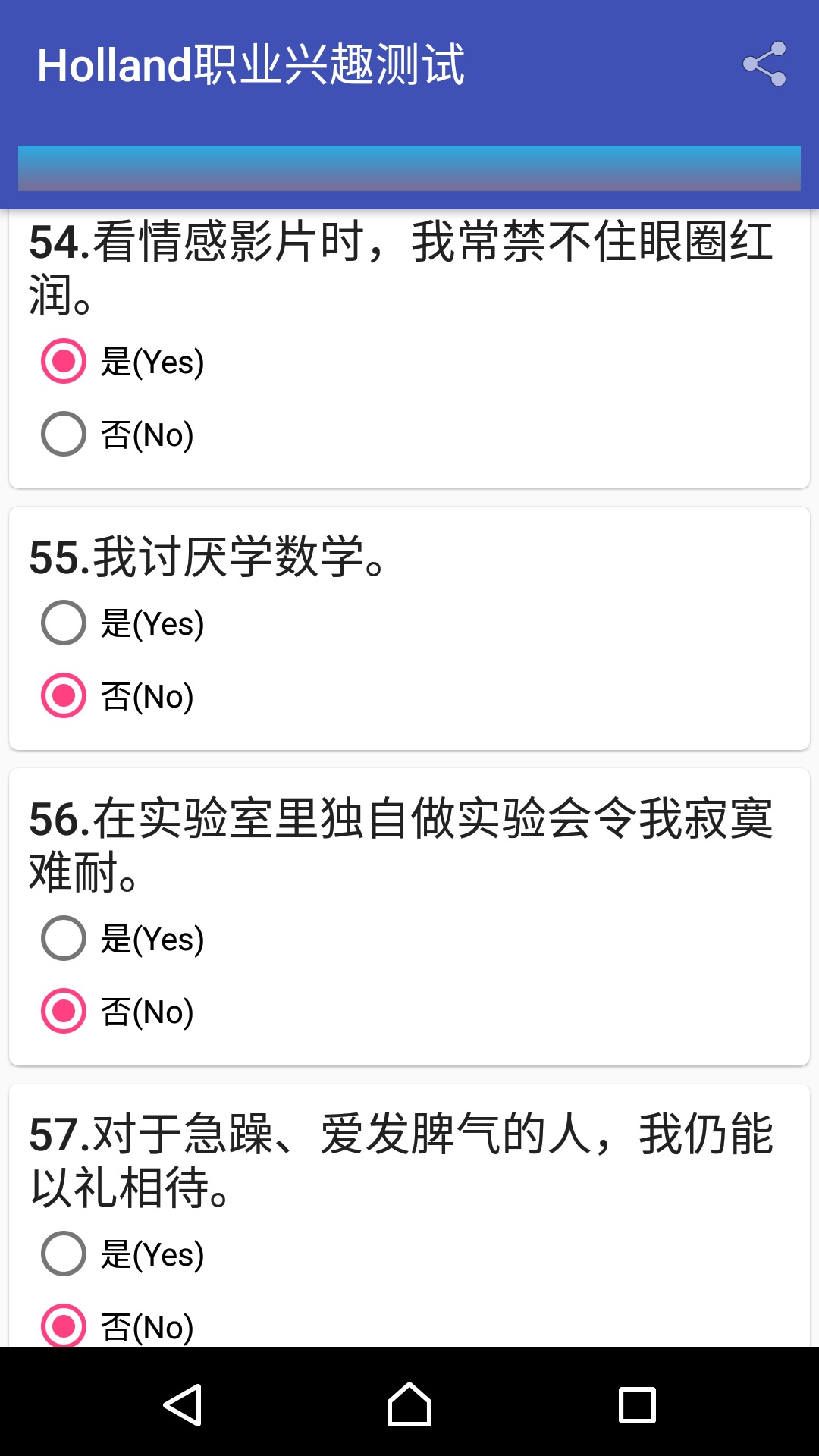This screenshot has width=819, height=1456.
Task: Pick 否(No) for question 56 about lab work
Action: tap(64, 1010)
